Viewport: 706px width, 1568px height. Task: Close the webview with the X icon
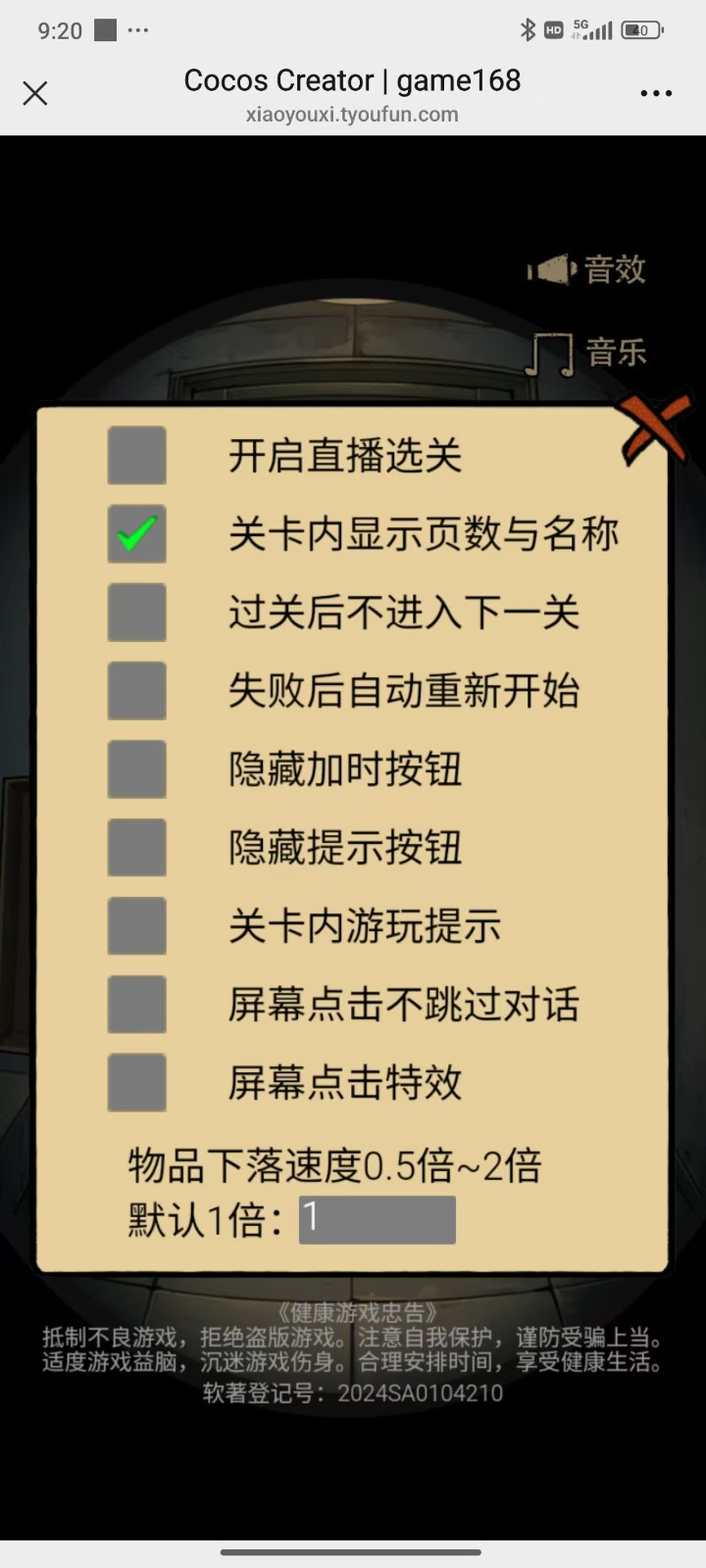point(35,93)
